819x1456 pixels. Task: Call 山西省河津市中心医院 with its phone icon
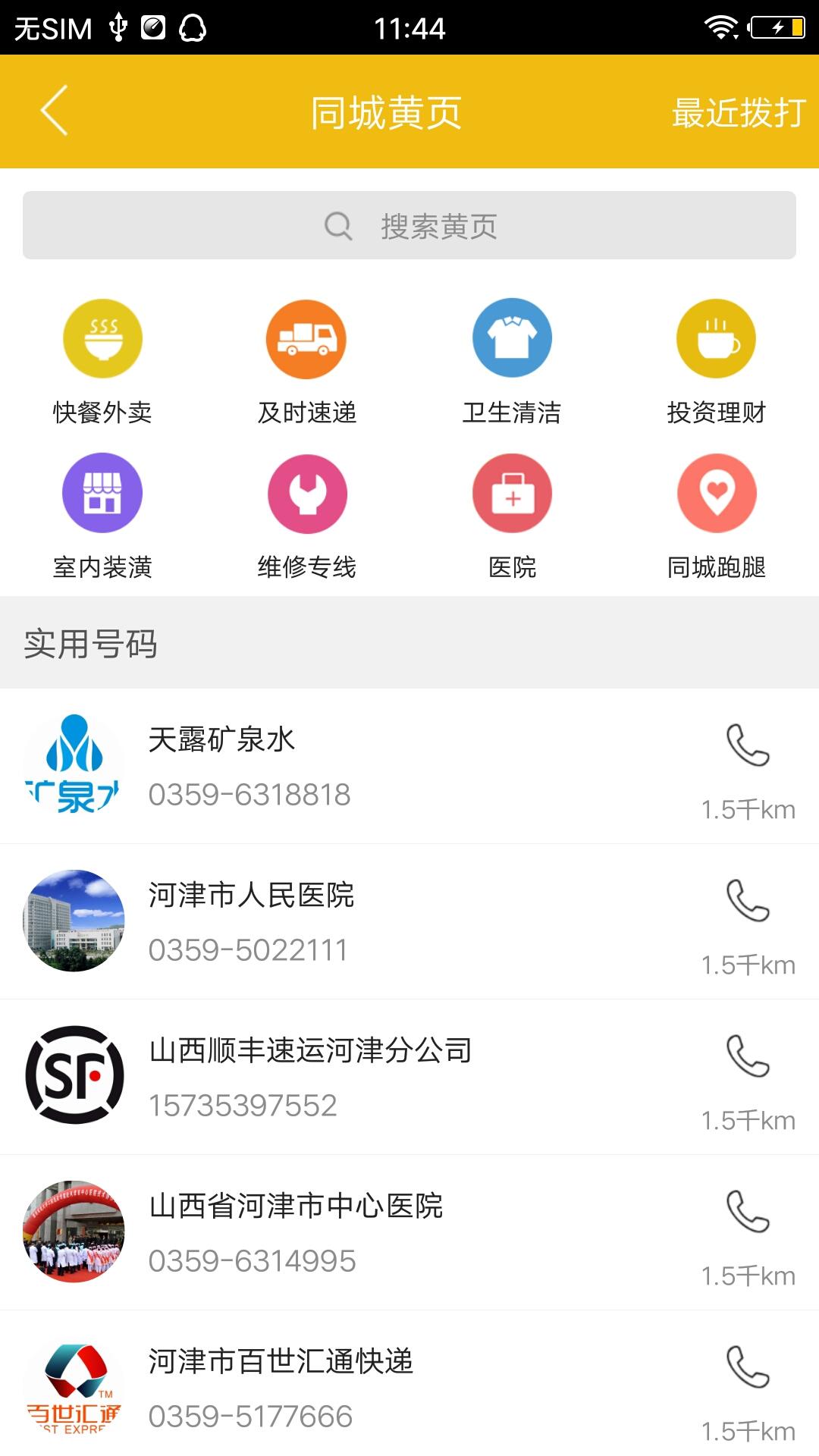748,1212
